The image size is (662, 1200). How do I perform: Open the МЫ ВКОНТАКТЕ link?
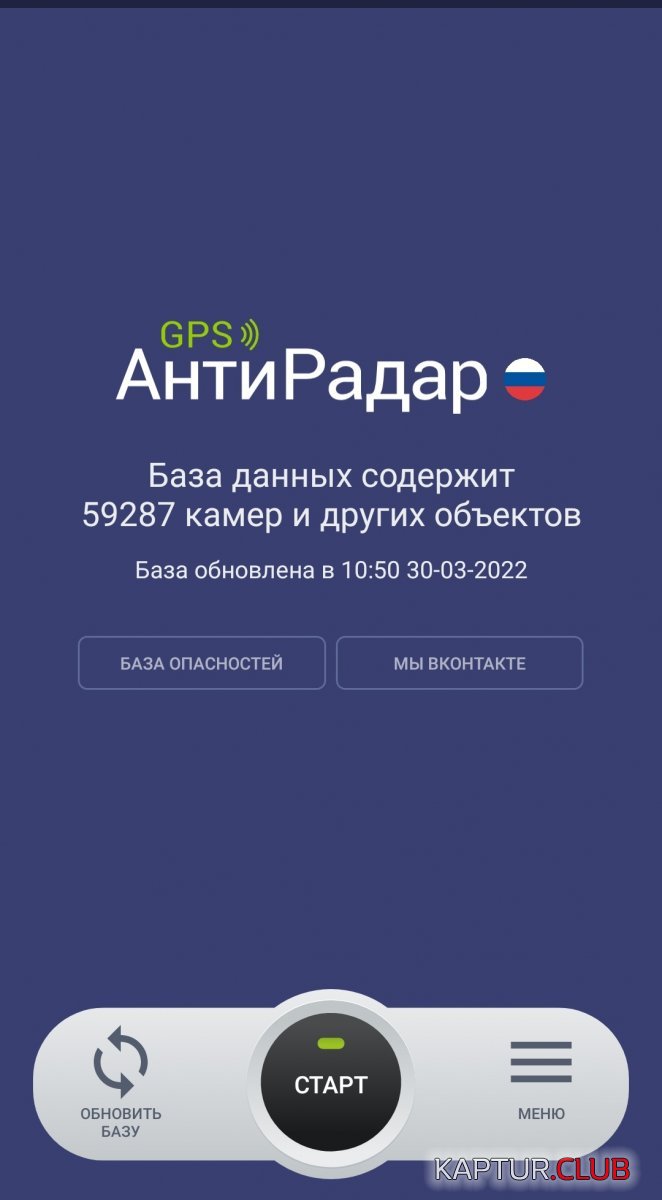click(x=459, y=663)
